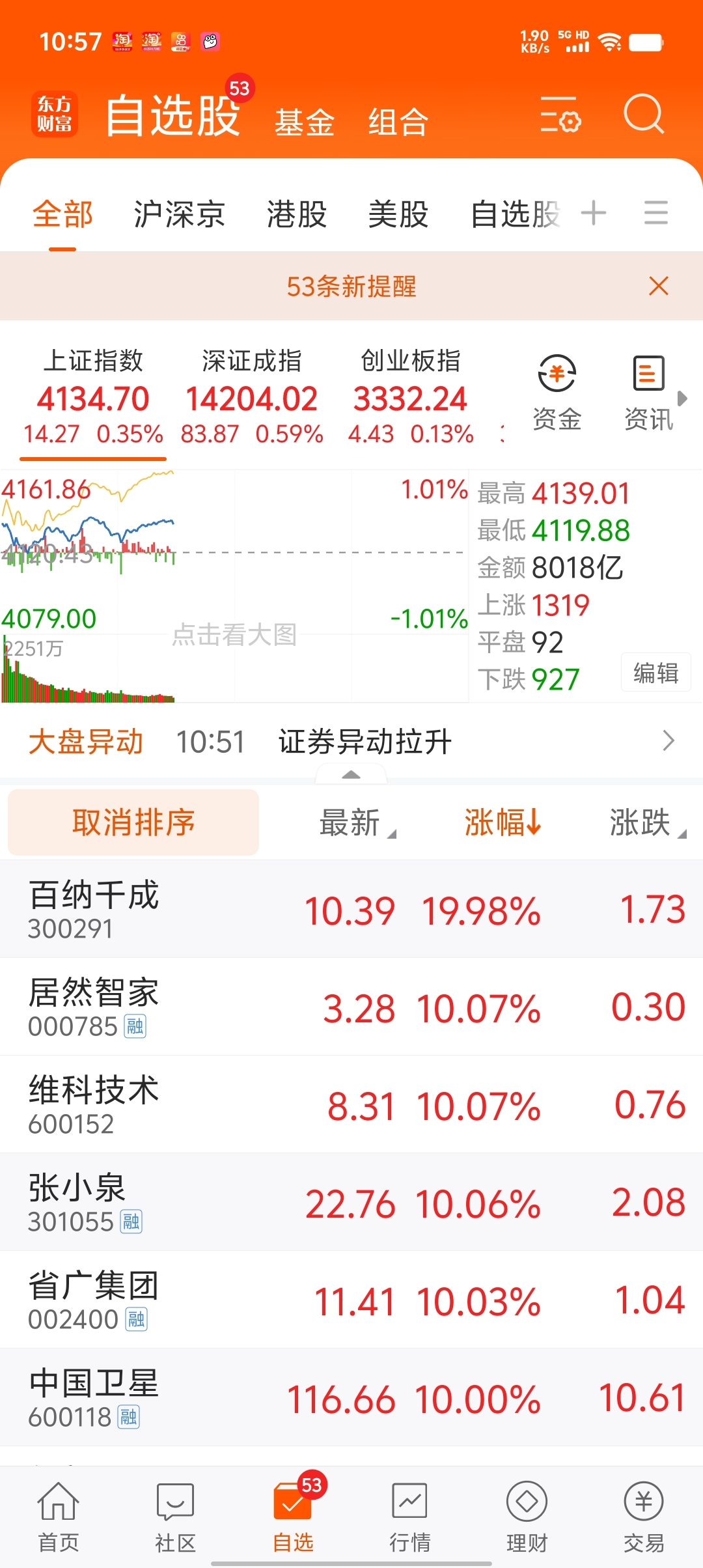Sort the list by 涨幅 column
Image resolution: width=703 pixels, height=1568 pixels.
pos(503,822)
